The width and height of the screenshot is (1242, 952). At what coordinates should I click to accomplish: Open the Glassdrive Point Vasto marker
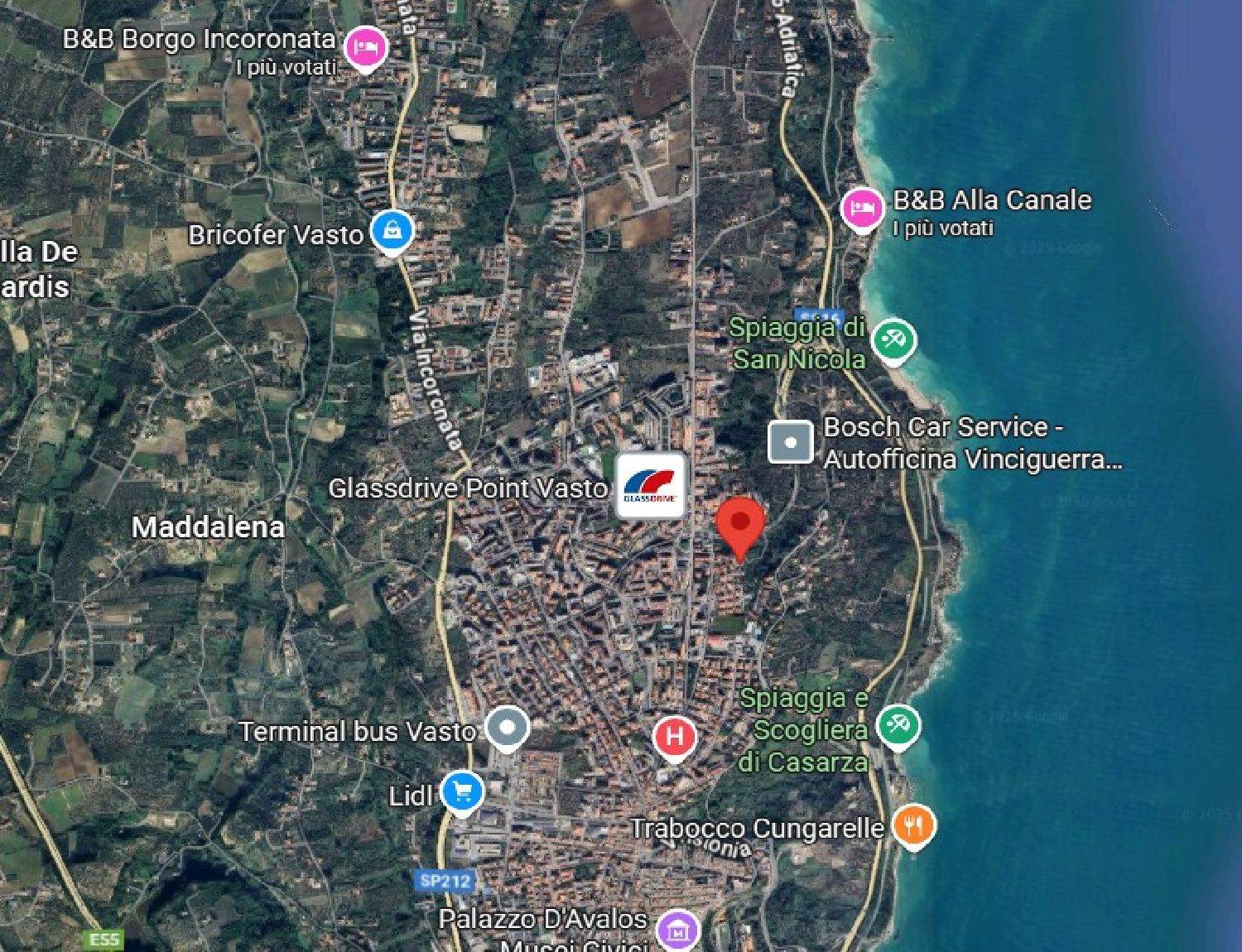pyautogui.click(x=651, y=486)
